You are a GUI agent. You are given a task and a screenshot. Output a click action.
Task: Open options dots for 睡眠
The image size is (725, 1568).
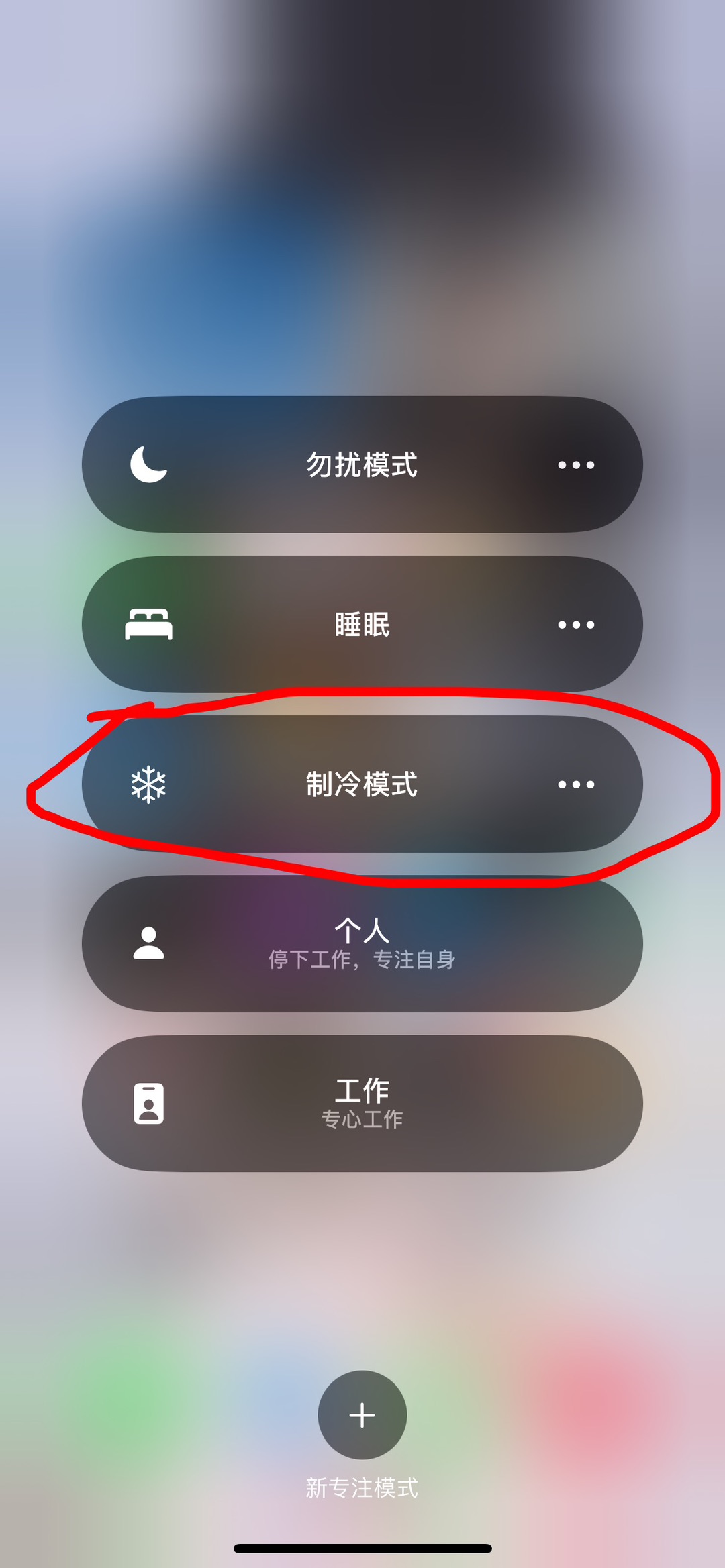point(576,624)
